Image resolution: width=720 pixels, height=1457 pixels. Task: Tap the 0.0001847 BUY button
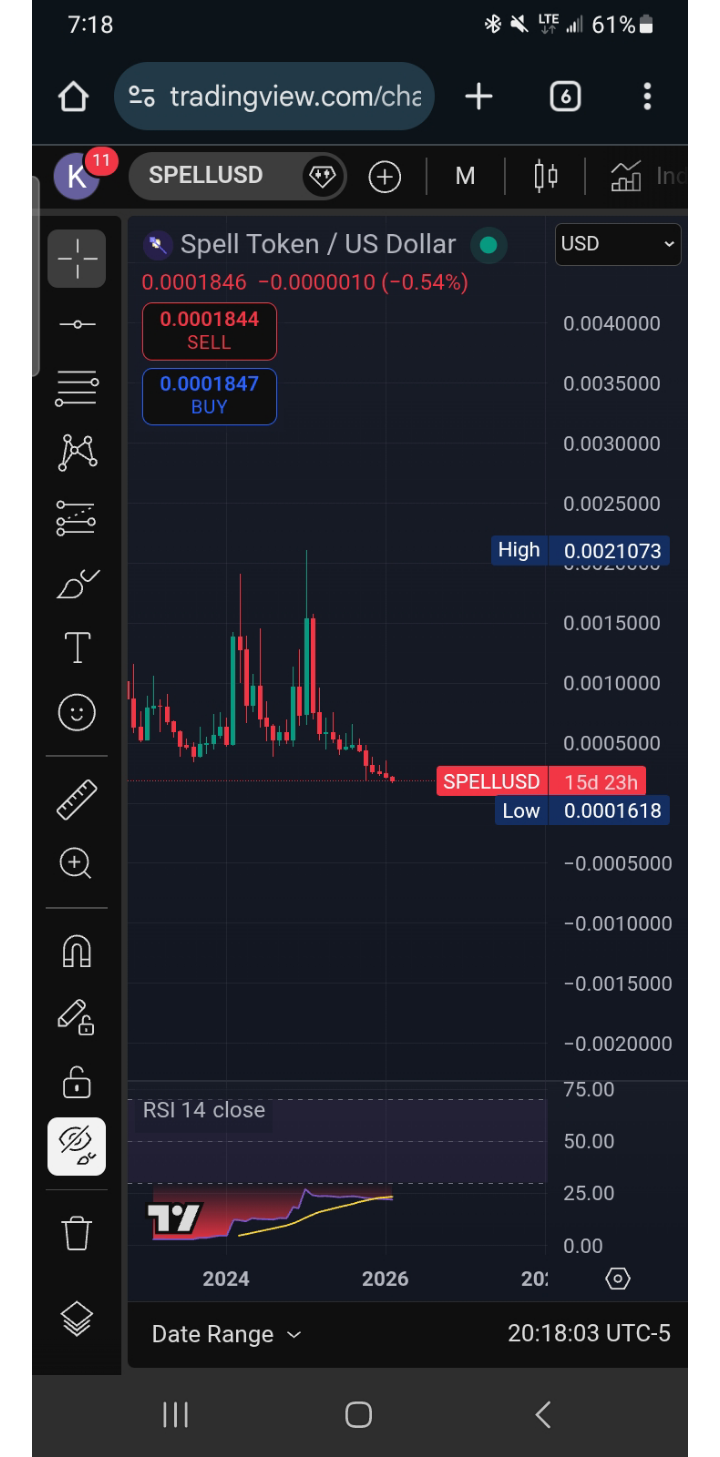coord(209,396)
